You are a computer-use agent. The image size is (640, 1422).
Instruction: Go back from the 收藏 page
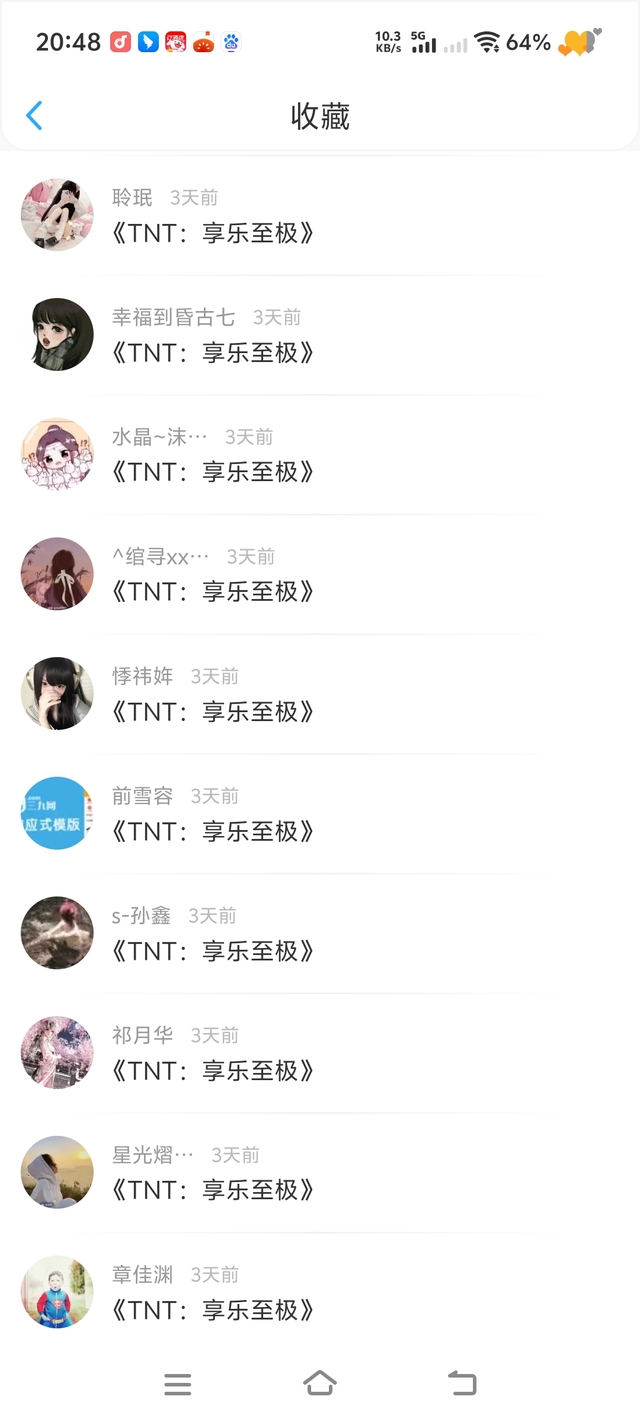tap(34, 116)
